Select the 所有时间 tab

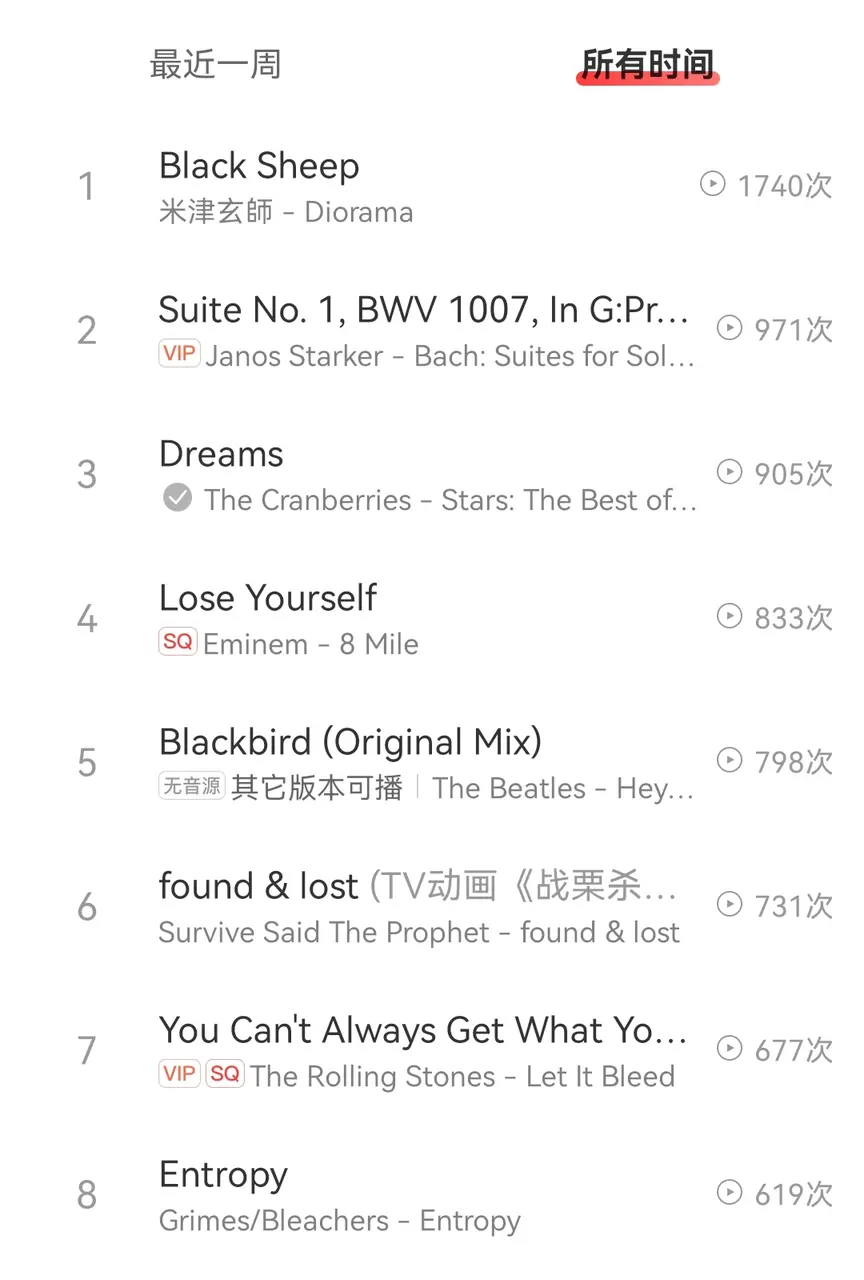(x=647, y=64)
